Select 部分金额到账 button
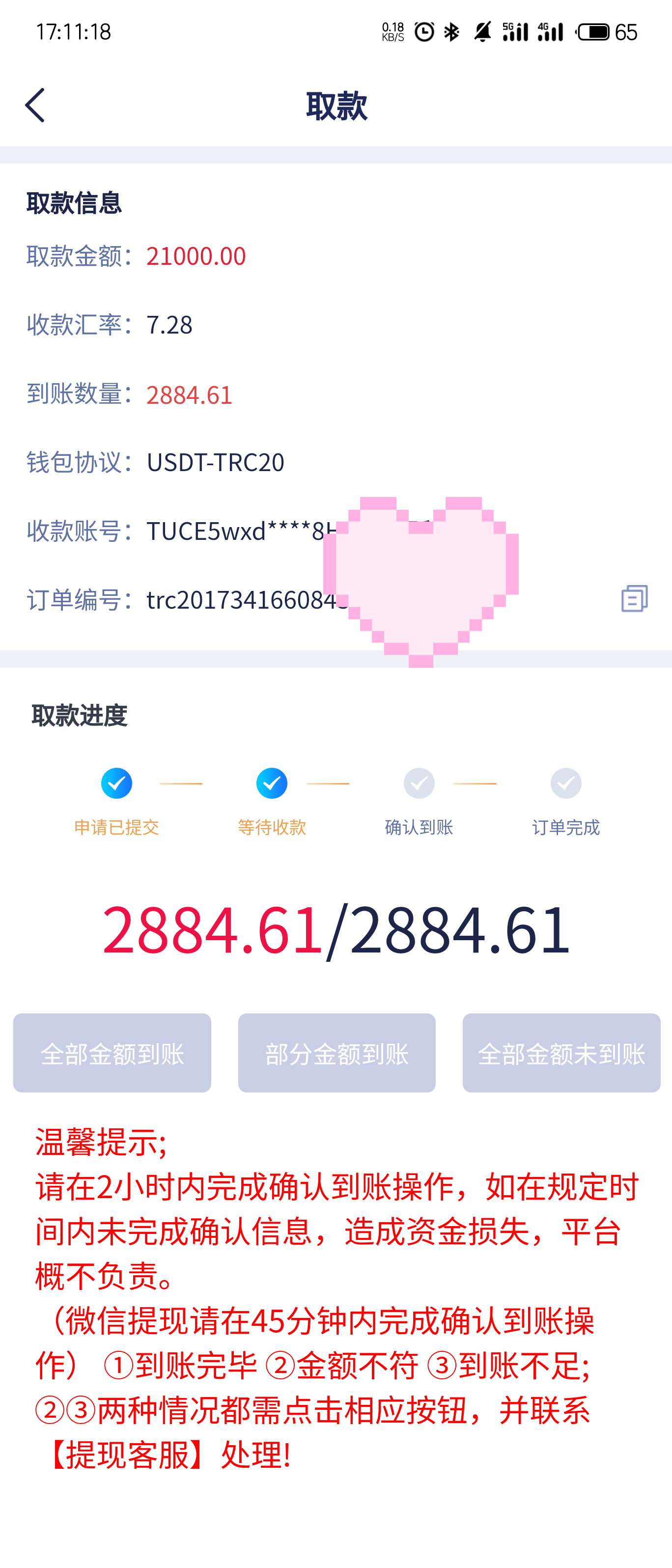The image size is (672, 1568). coord(336,1052)
